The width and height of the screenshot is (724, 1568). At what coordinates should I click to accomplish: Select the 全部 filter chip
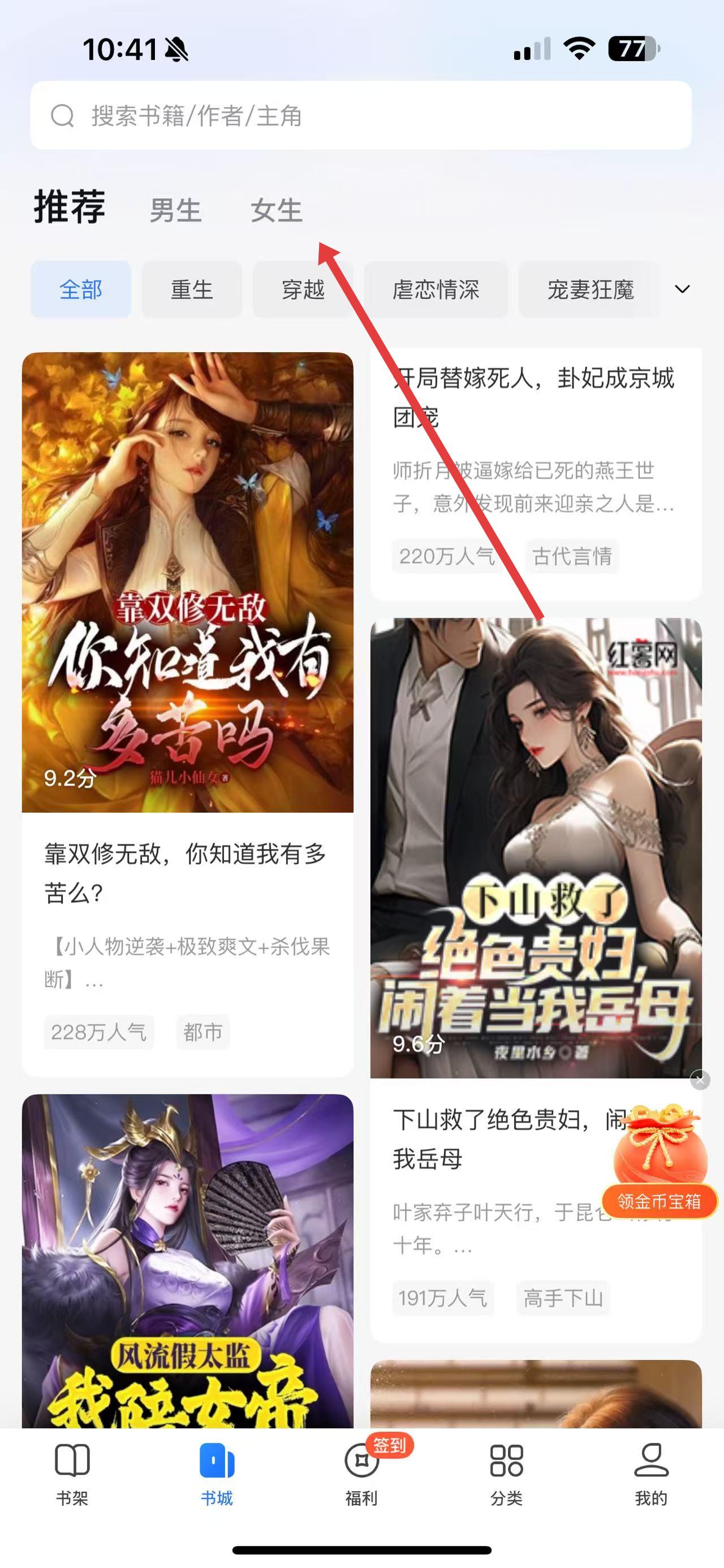81,289
